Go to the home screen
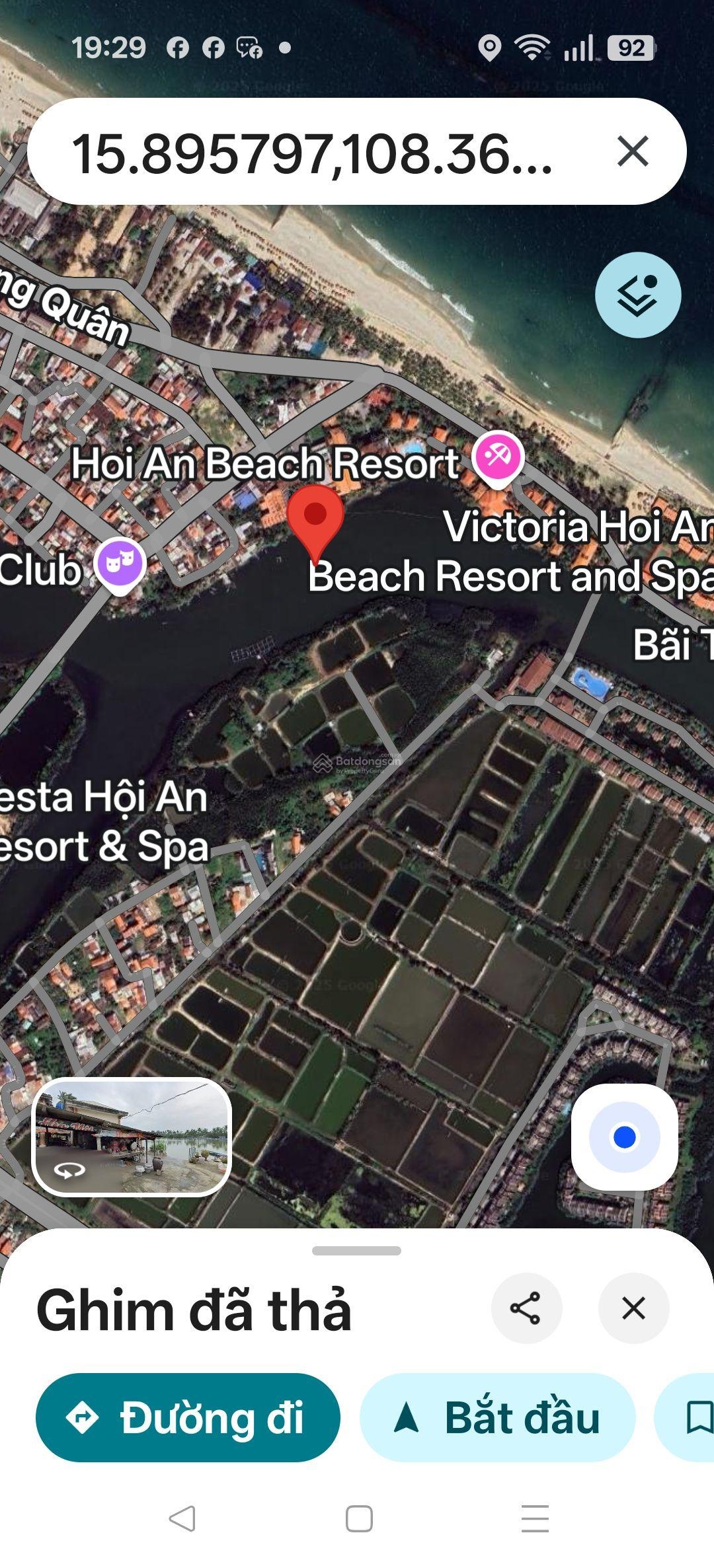This screenshot has width=714, height=1568. [359, 1518]
